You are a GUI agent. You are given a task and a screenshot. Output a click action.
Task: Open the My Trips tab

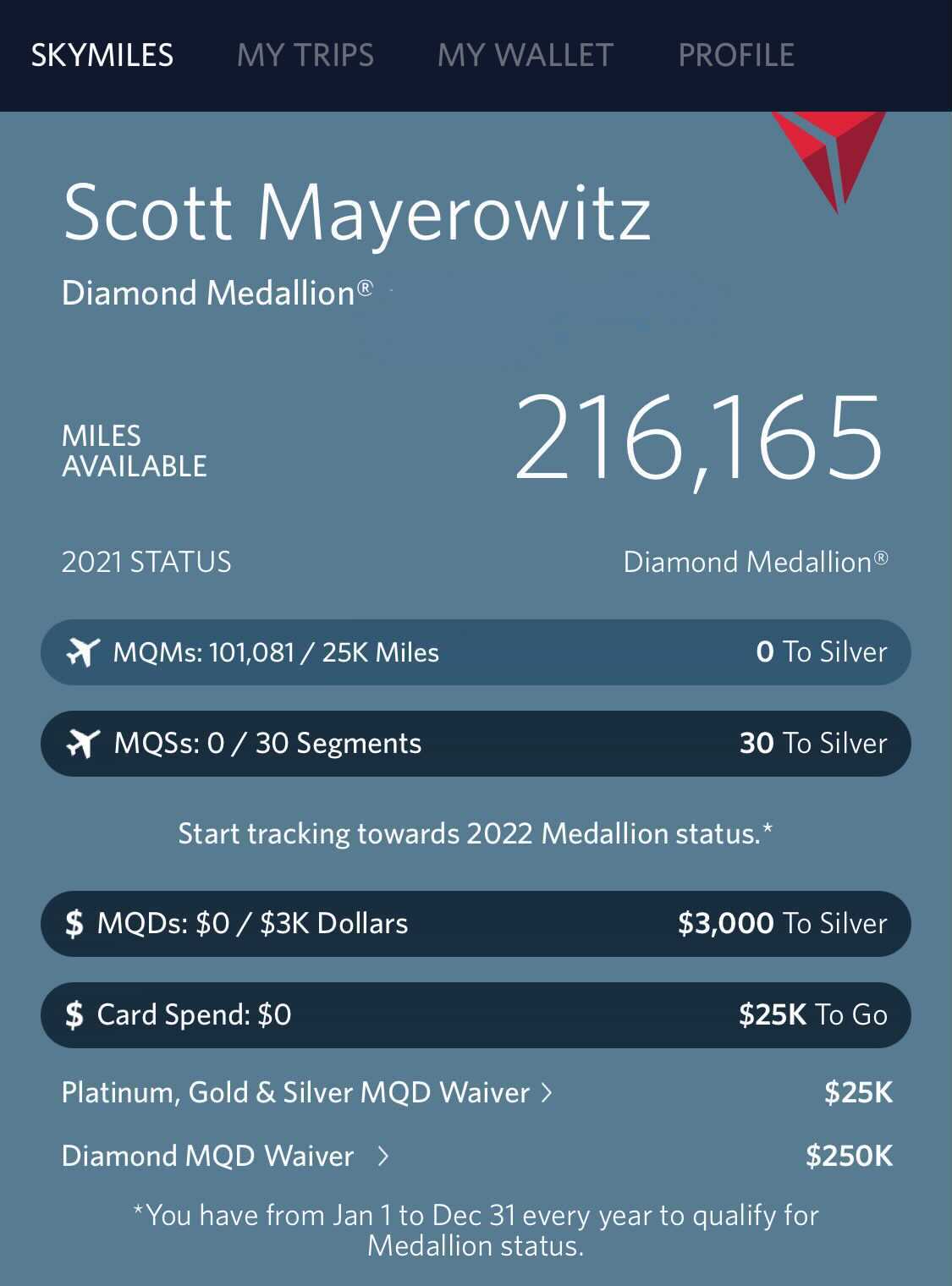click(305, 55)
